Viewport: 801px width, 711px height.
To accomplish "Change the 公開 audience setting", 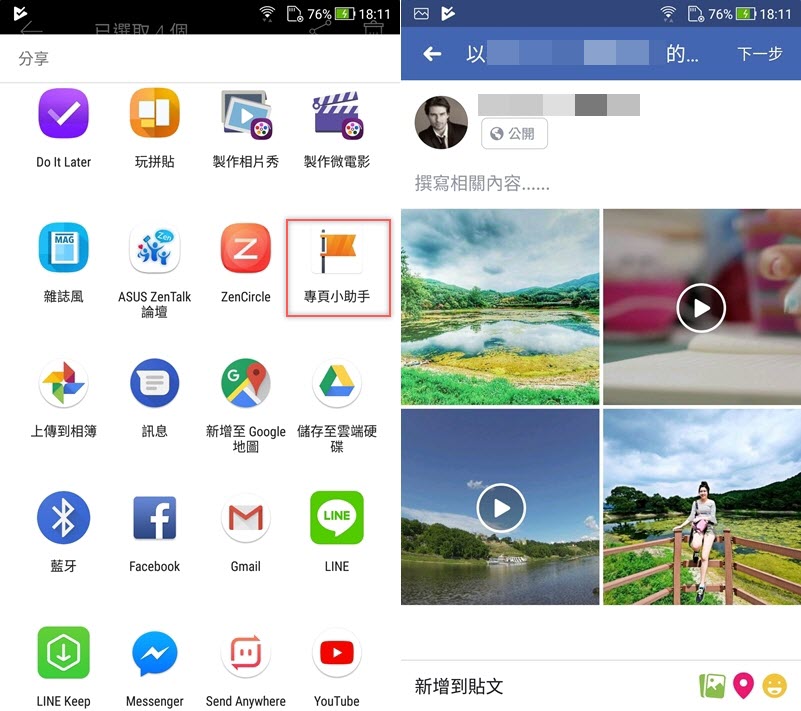I will pyautogui.click(x=514, y=133).
